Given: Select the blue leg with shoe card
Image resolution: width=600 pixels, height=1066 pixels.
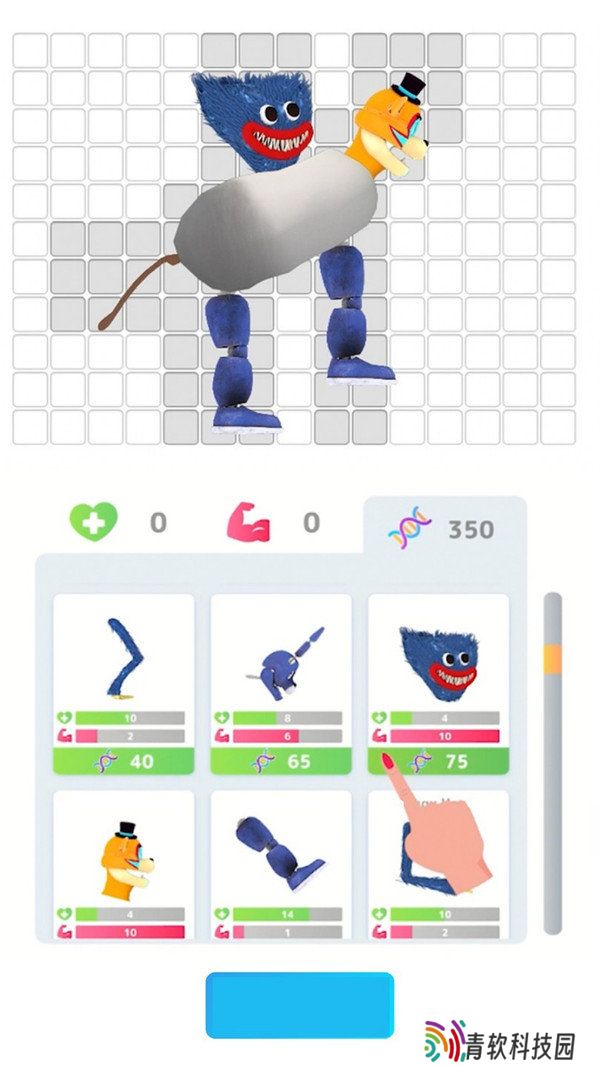Looking at the screenshot, I should point(281,864).
